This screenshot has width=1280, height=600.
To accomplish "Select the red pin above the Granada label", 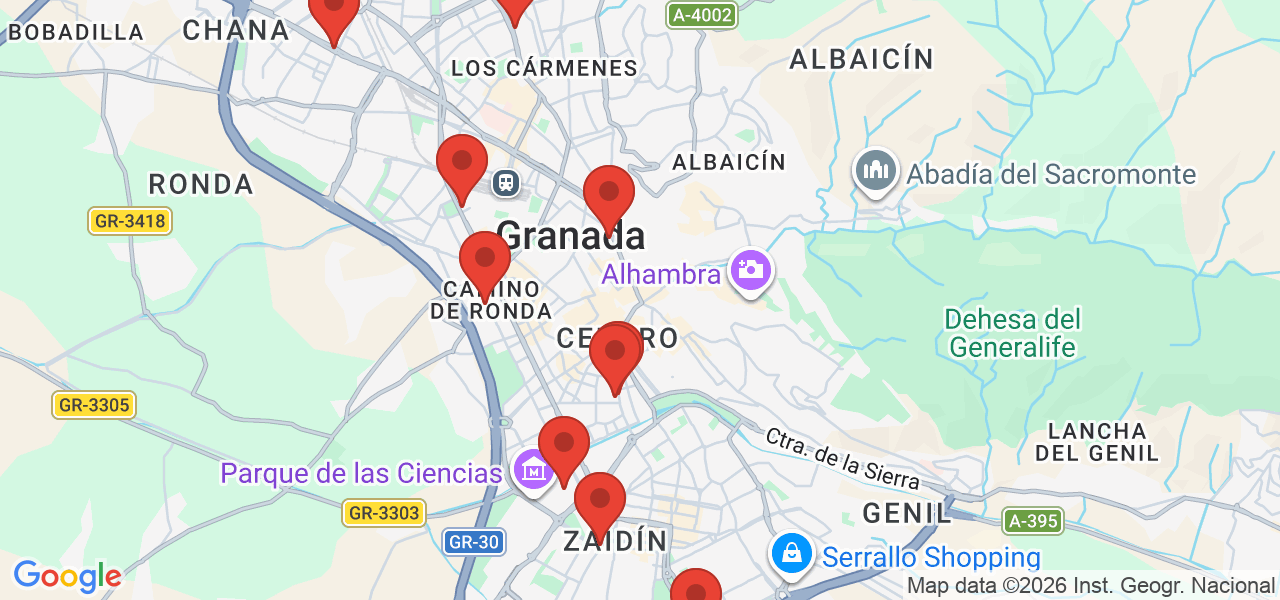I will coord(609,192).
